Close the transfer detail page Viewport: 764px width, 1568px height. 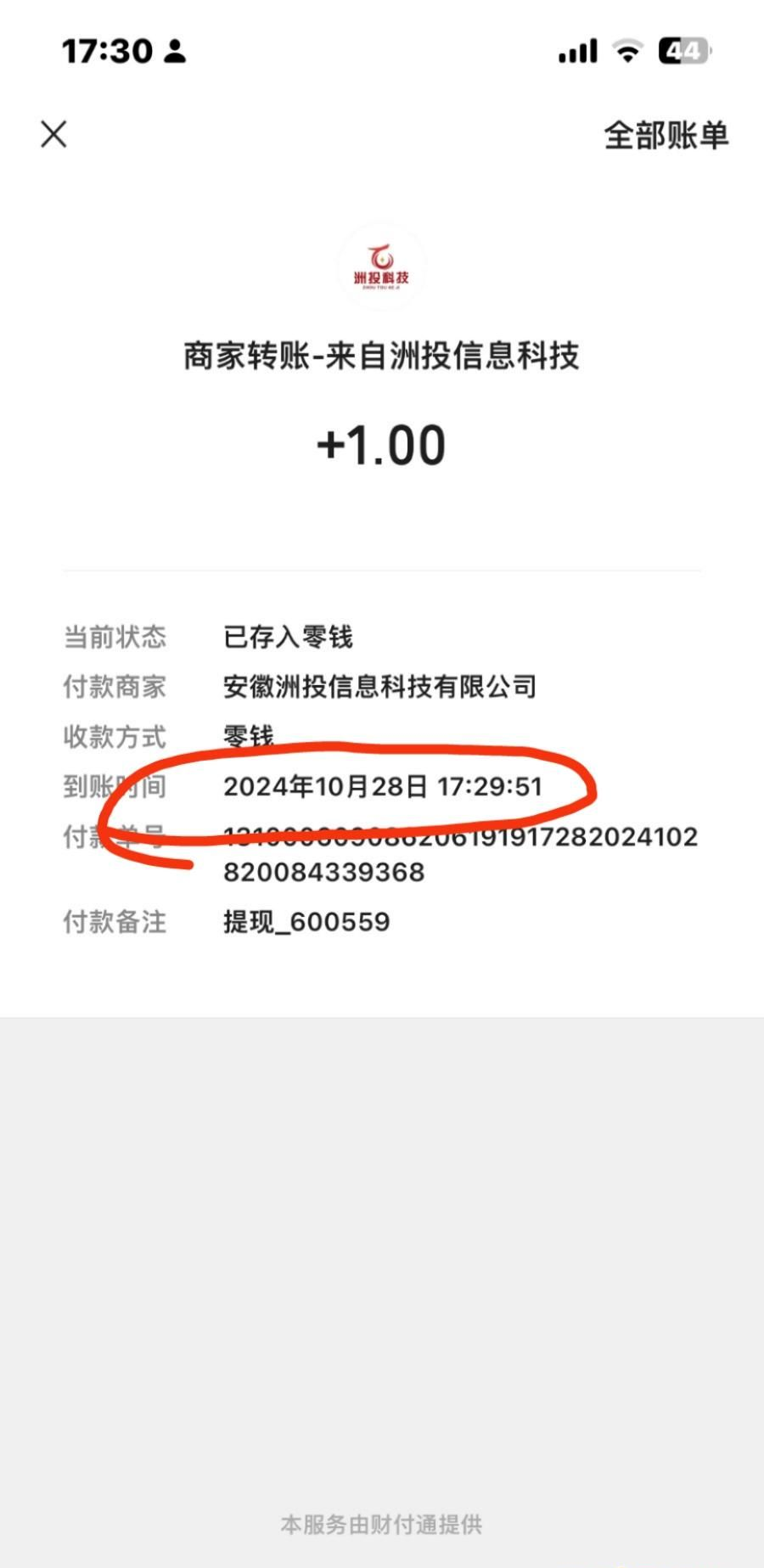pos(53,134)
